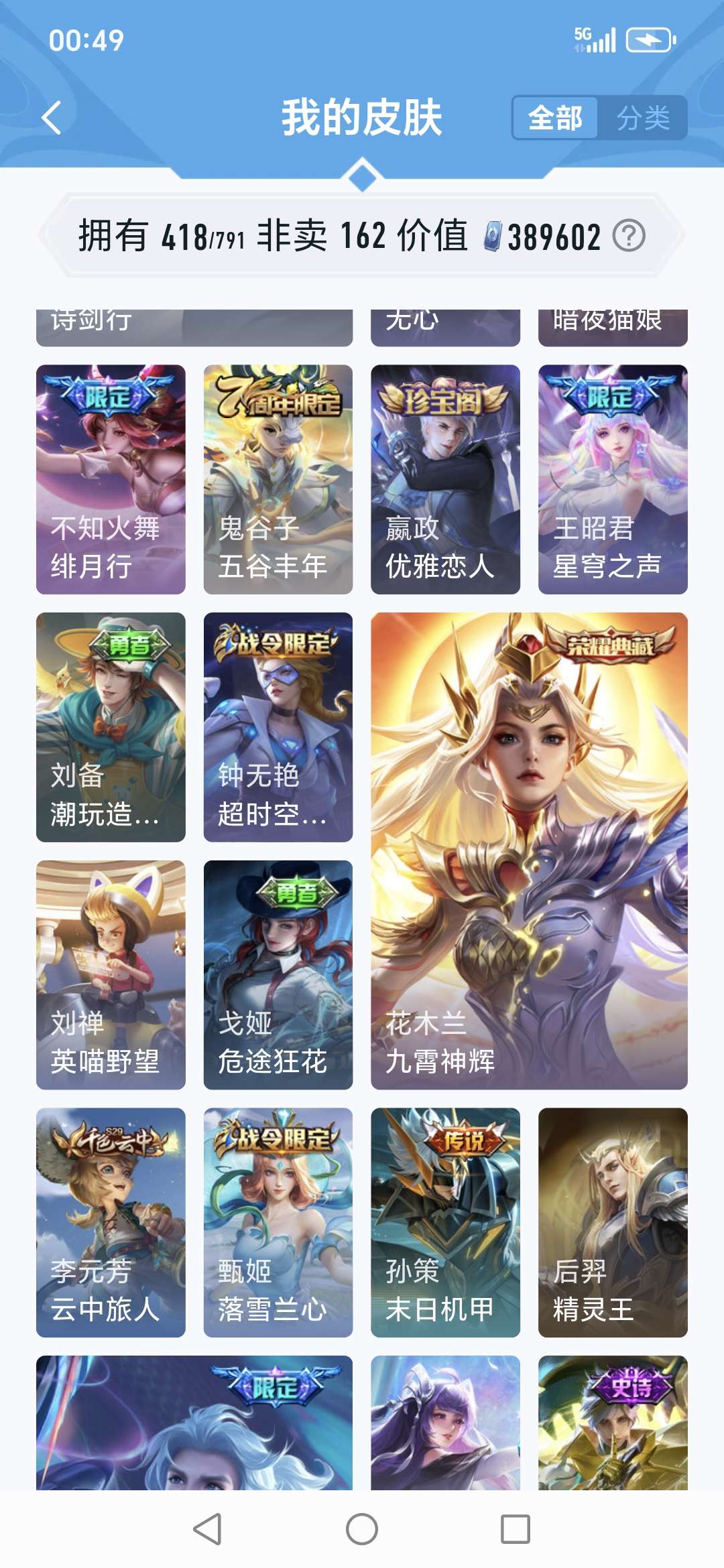
Task: Open 李元芳 云中旅人 skin
Action: point(111,1222)
